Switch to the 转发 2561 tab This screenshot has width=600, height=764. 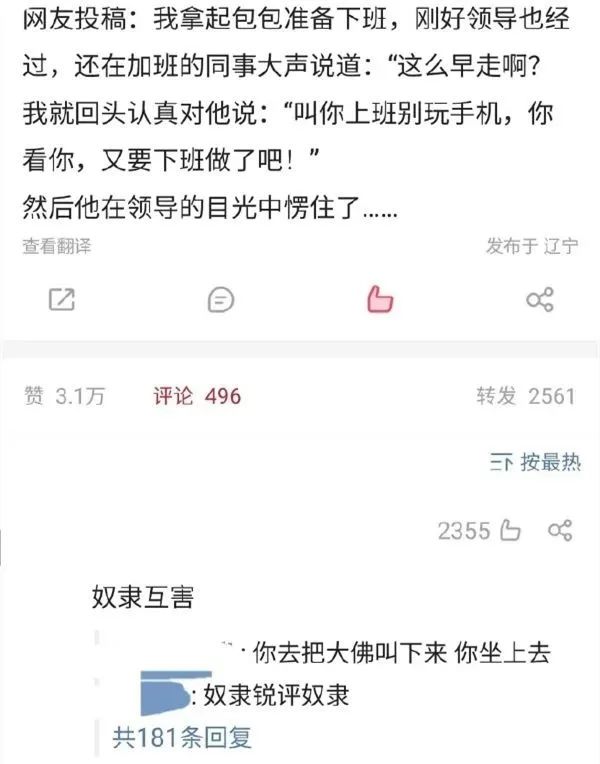pyautogui.click(x=525, y=396)
